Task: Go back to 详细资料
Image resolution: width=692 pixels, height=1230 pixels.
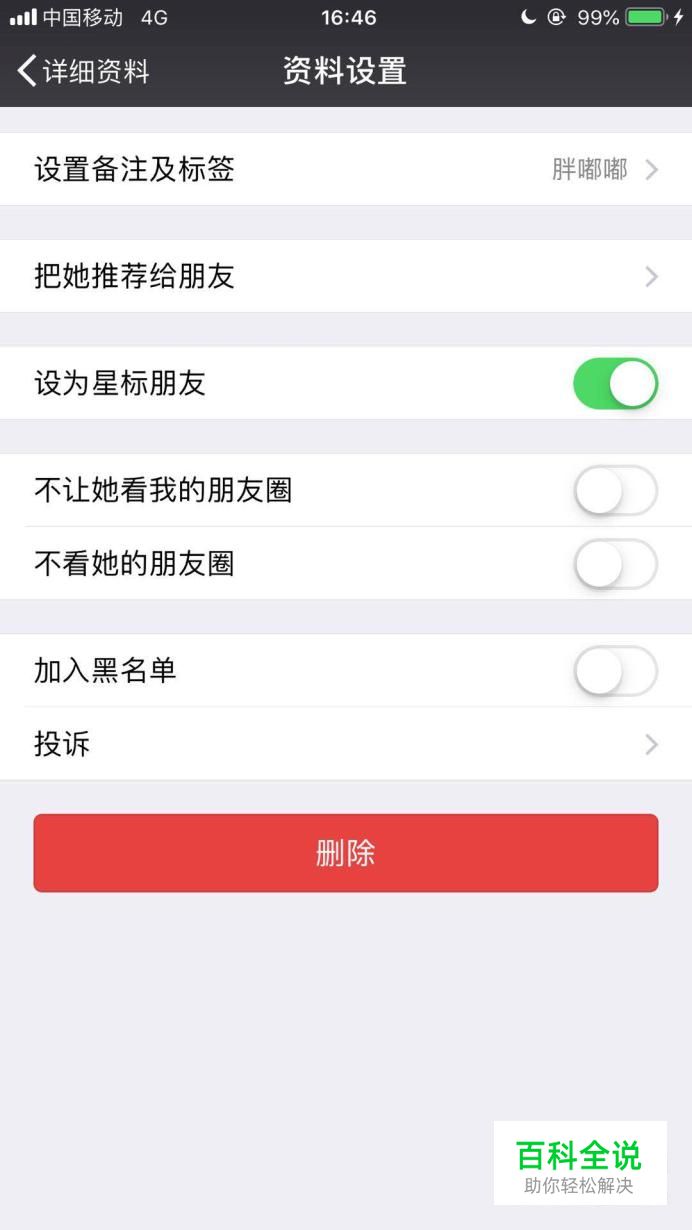Action: (84, 72)
